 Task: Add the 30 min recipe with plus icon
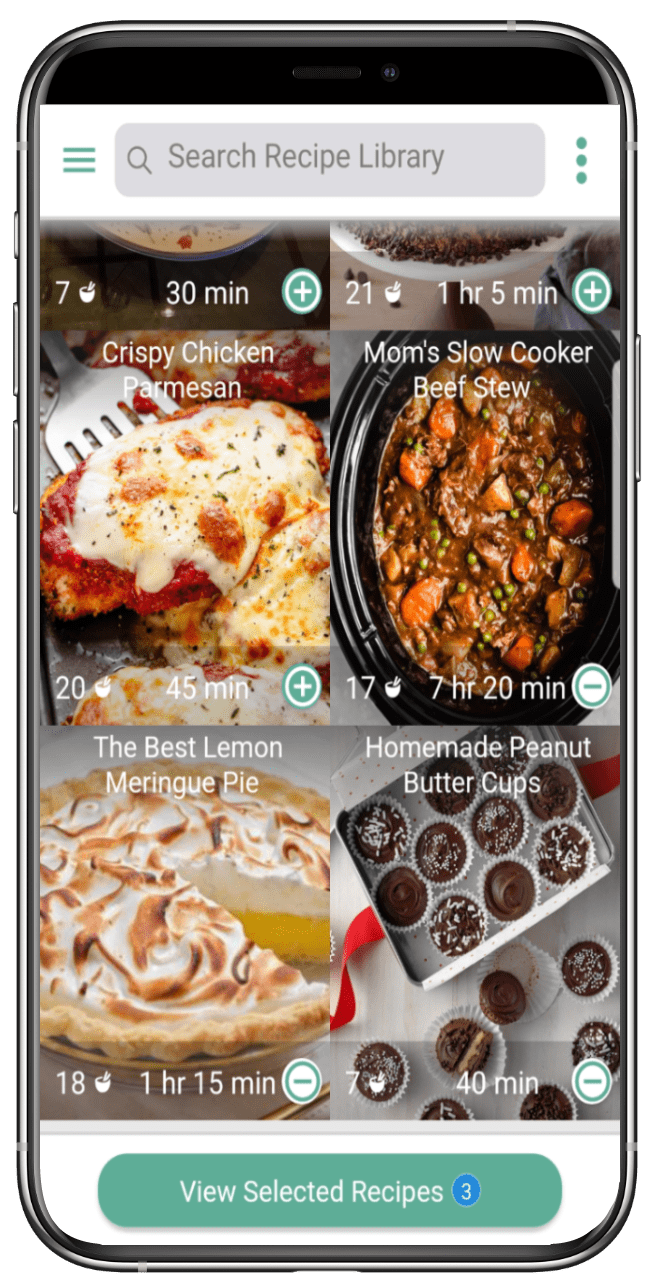(302, 292)
